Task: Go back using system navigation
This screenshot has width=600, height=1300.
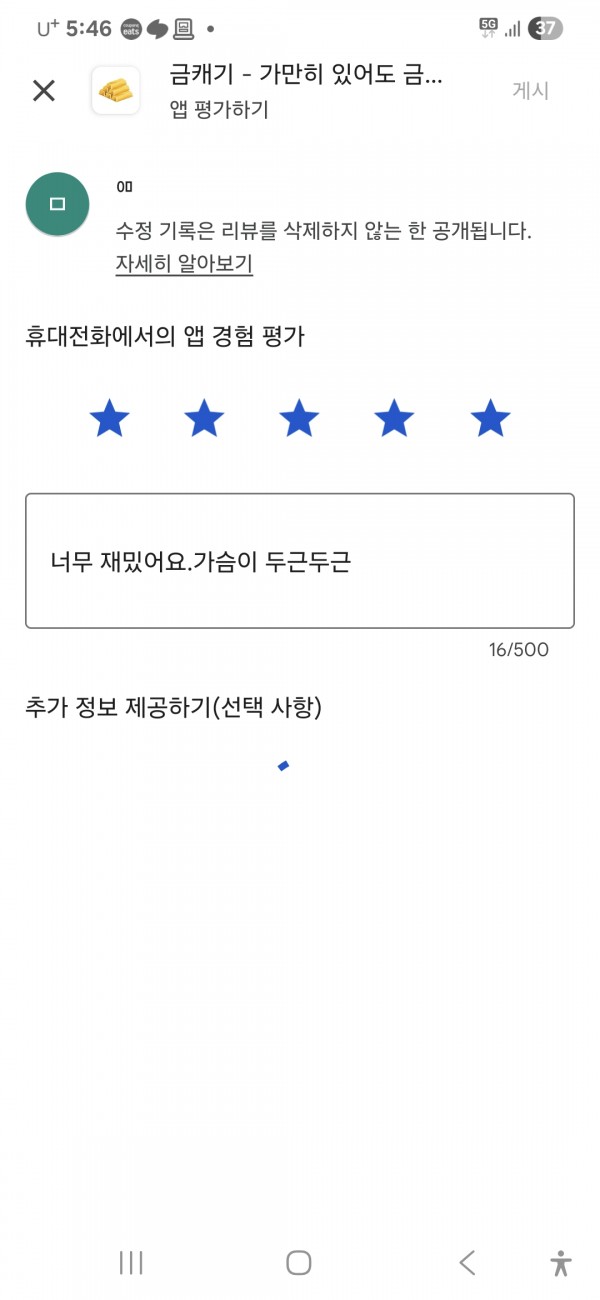Action: (467, 1262)
